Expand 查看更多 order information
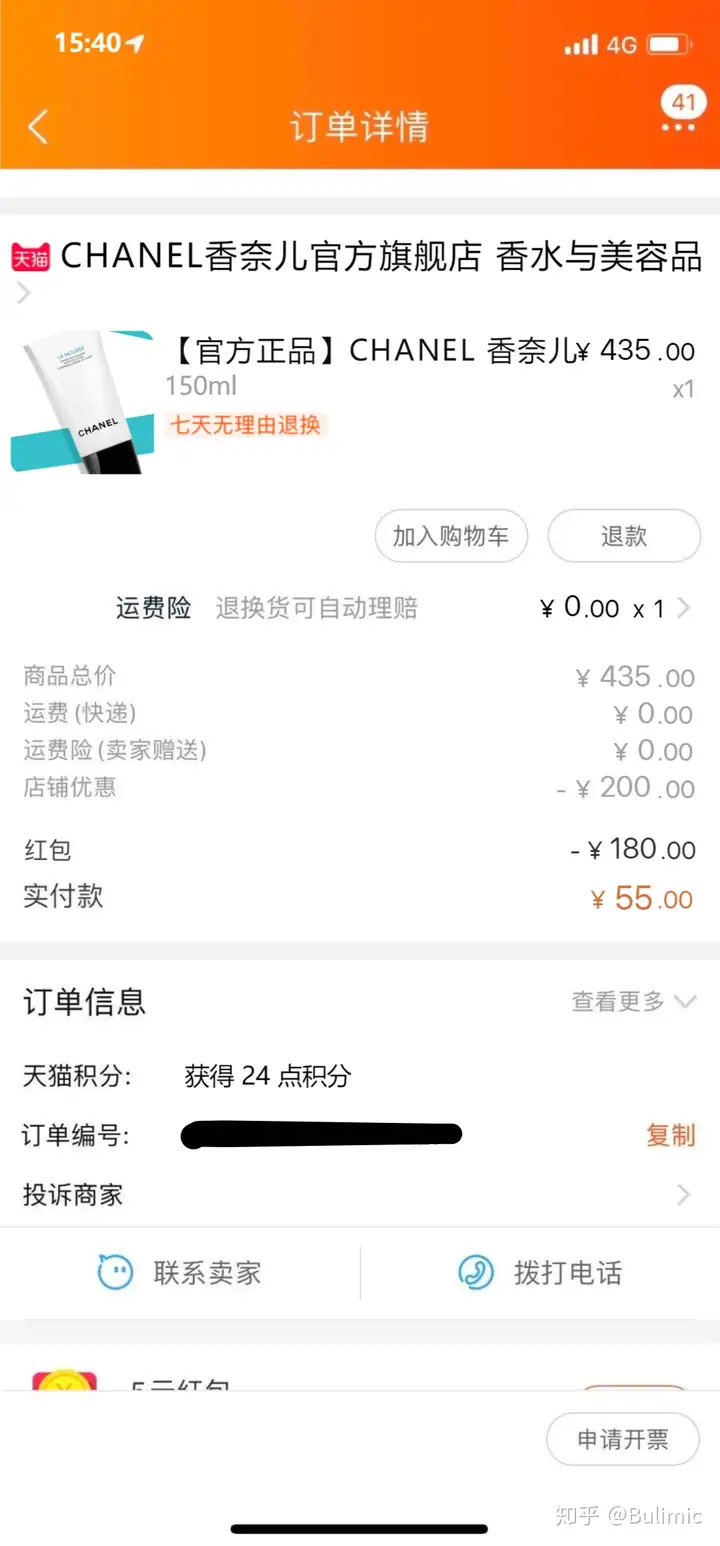This screenshot has height=1546, width=720. [633, 1001]
